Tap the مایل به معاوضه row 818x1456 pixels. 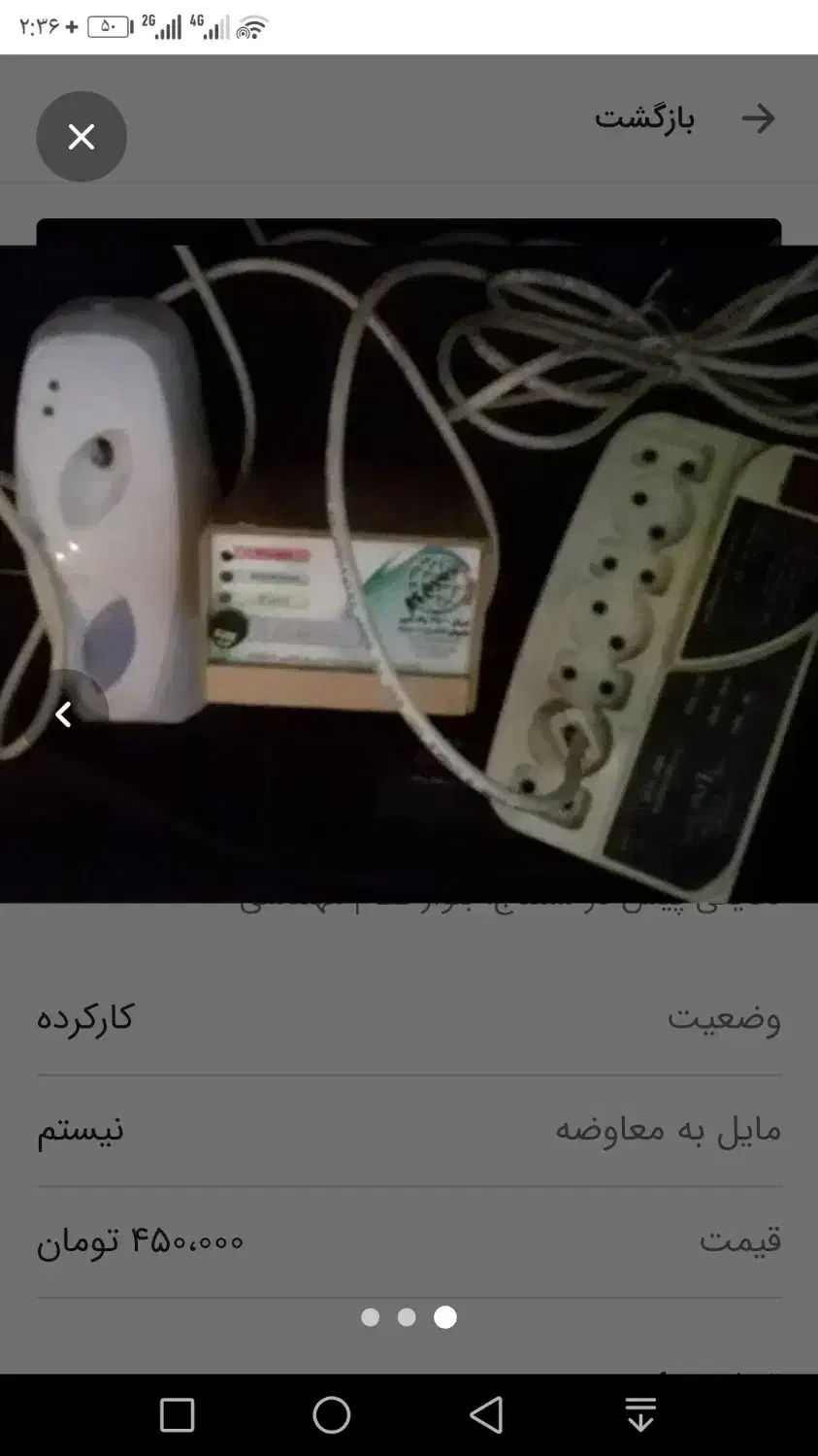666,1130
